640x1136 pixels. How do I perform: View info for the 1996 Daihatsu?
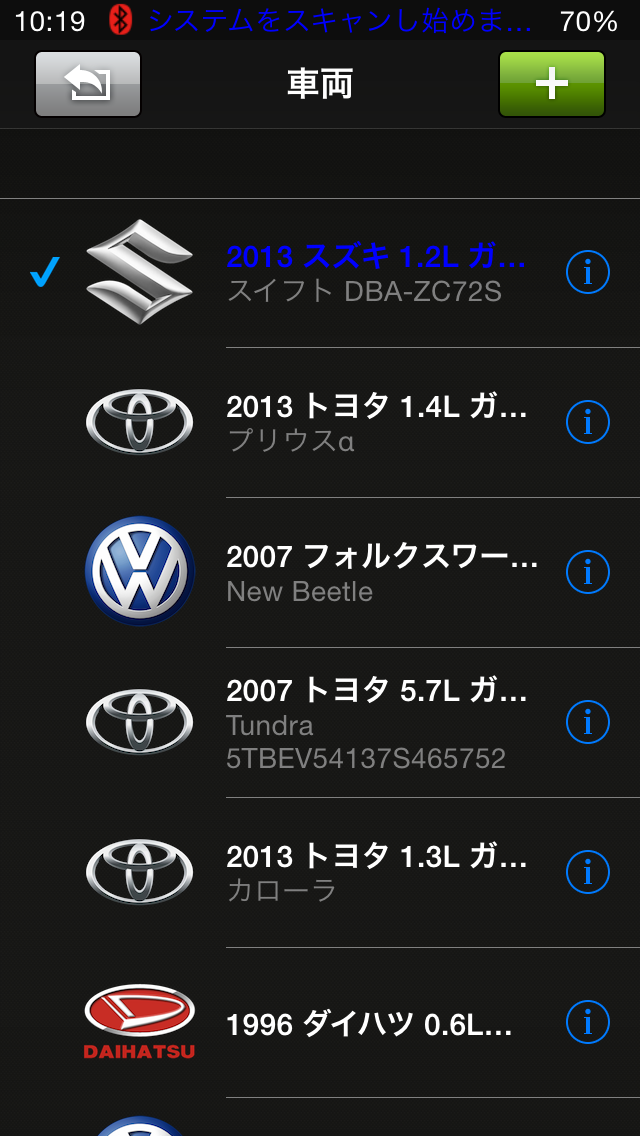pyautogui.click(x=588, y=1022)
